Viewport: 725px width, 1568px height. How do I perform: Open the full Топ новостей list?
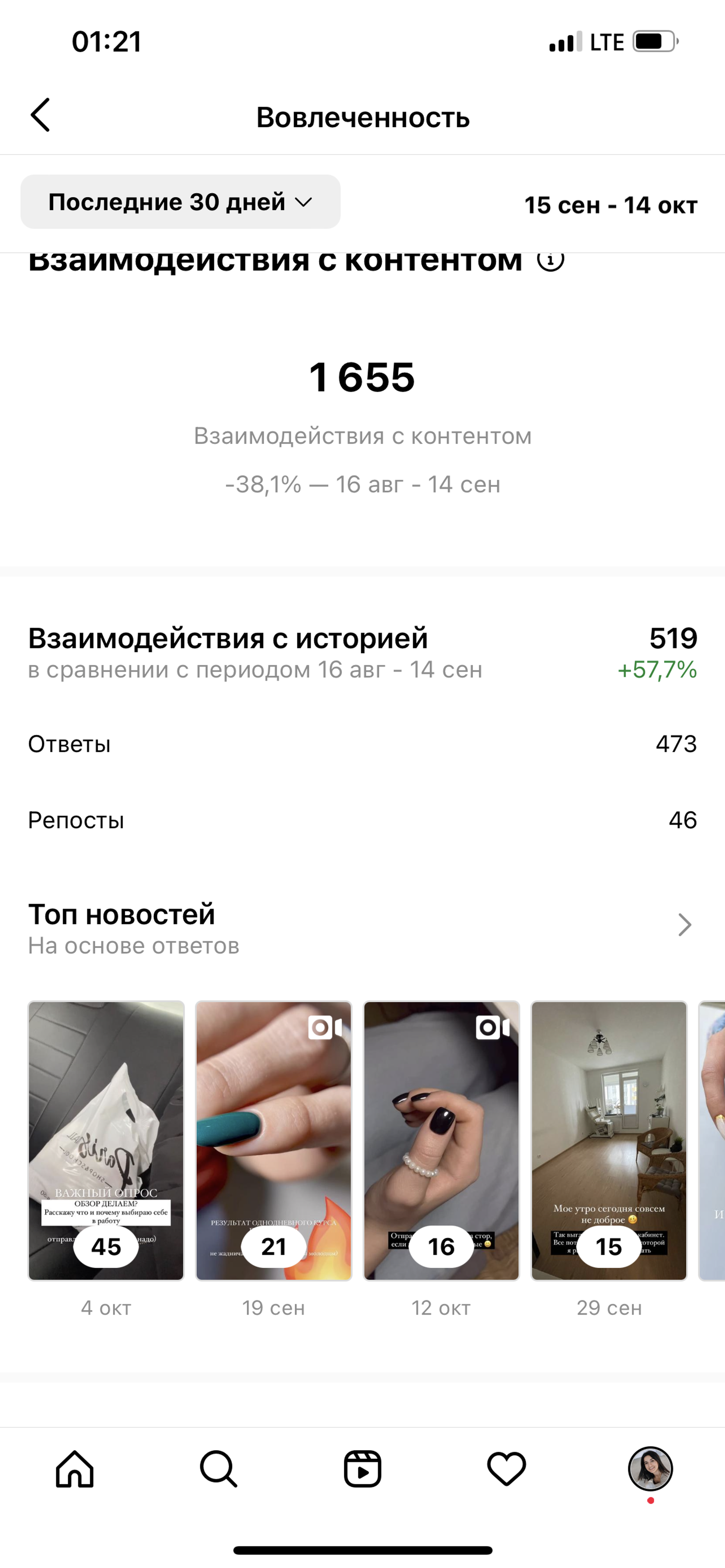684,925
